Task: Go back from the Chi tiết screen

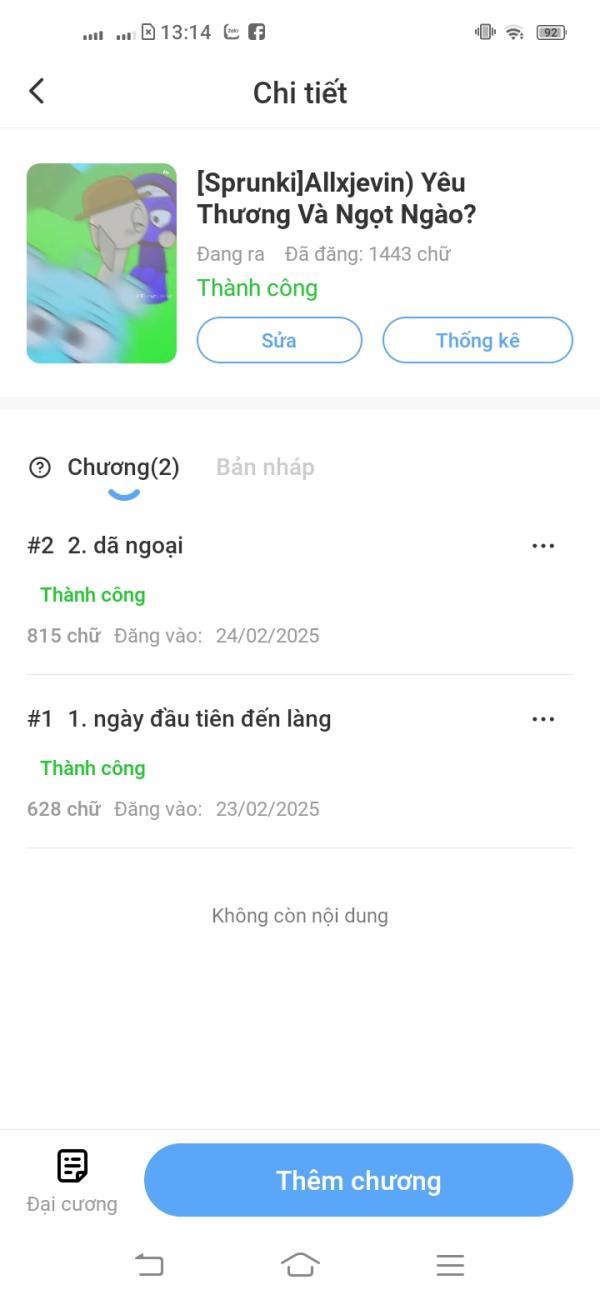Action: tap(37, 92)
